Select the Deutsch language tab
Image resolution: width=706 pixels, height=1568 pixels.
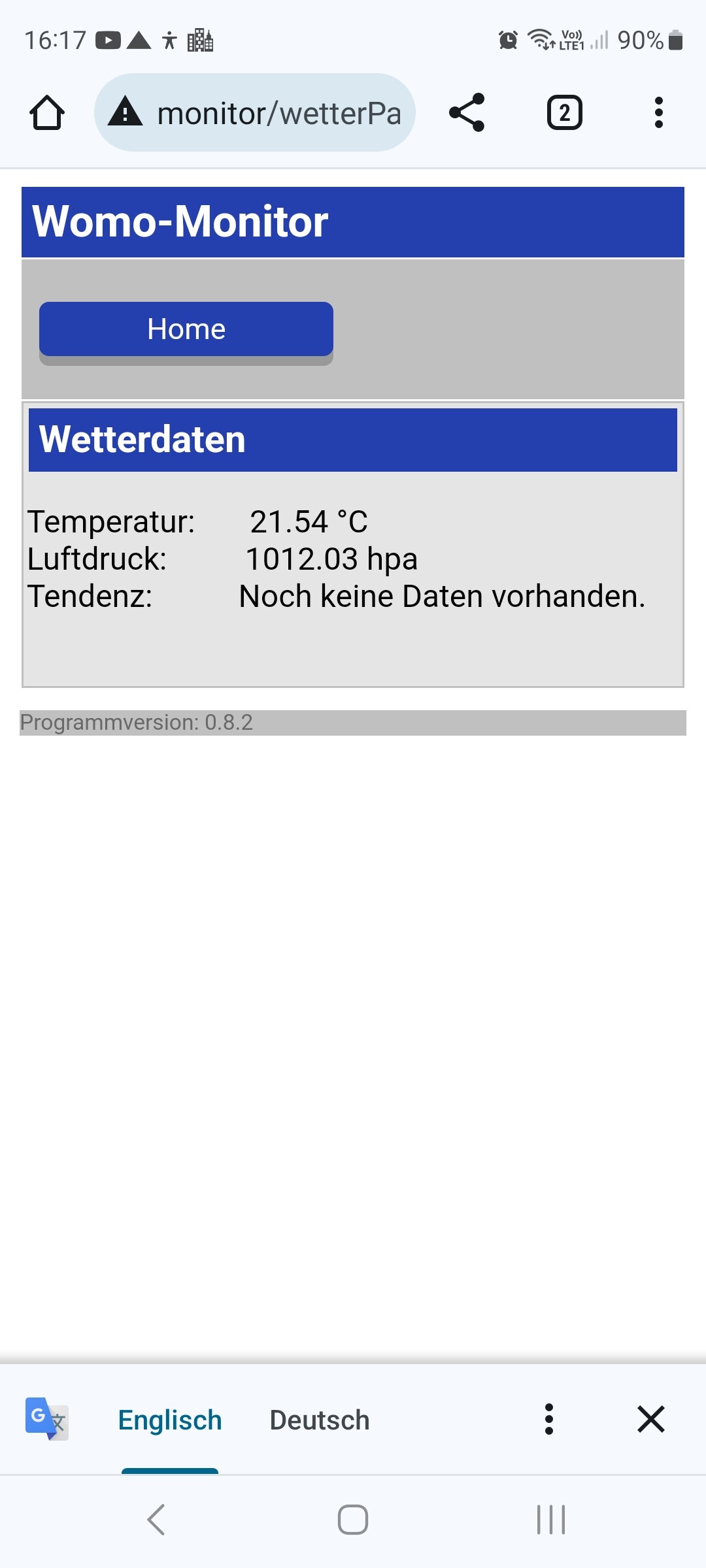(x=319, y=1420)
